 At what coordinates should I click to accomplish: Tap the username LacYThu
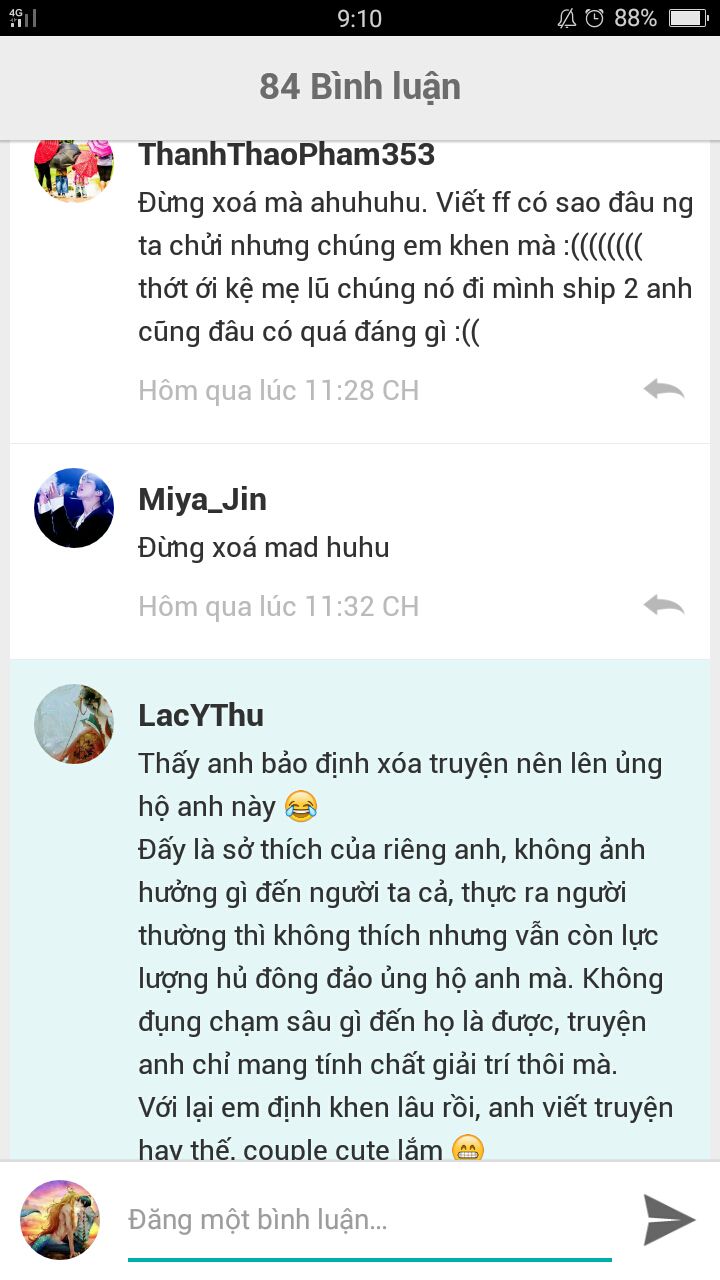(x=201, y=715)
